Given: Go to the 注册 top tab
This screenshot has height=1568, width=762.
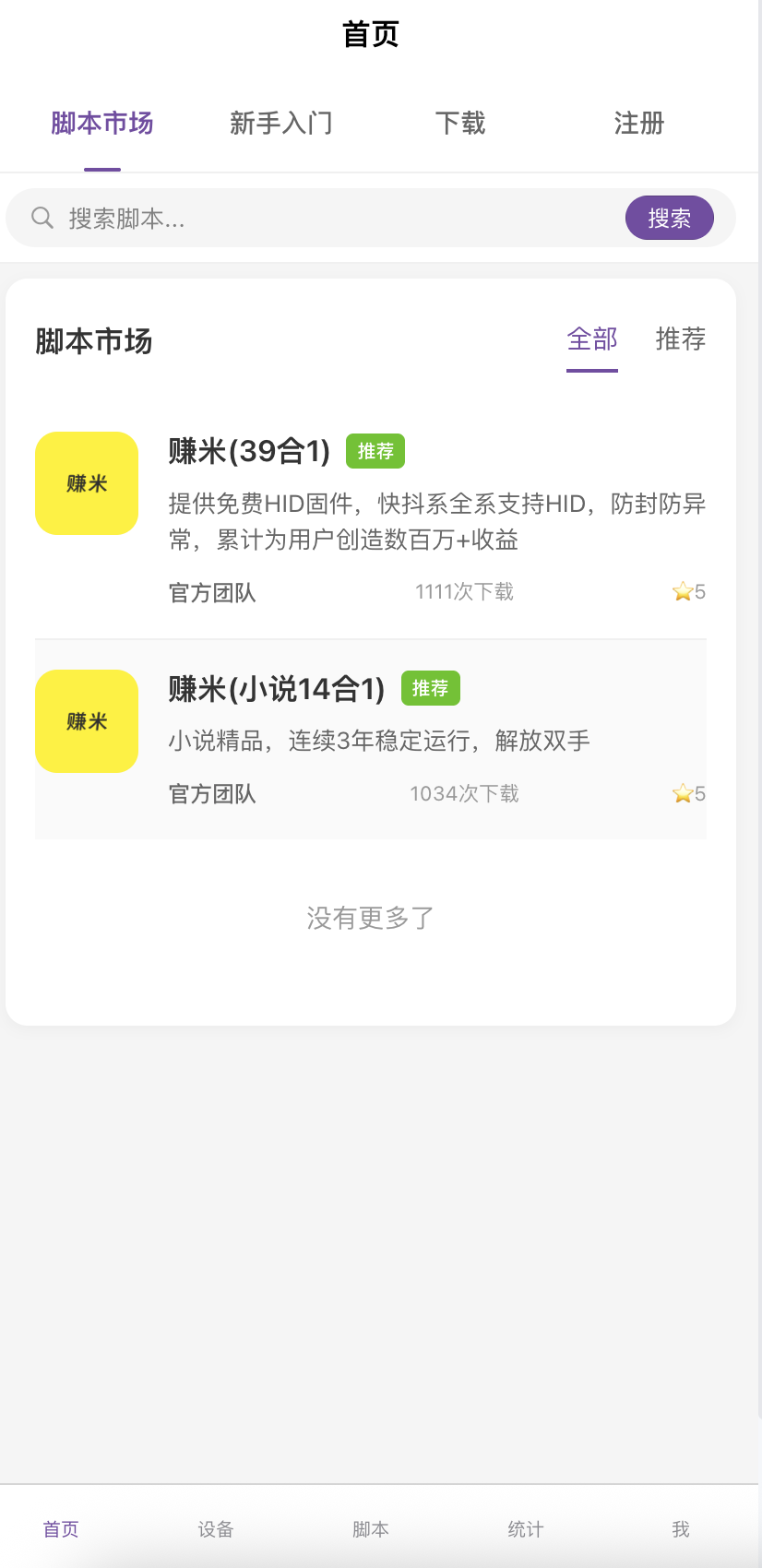Looking at the screenshot, I should 639,124.
